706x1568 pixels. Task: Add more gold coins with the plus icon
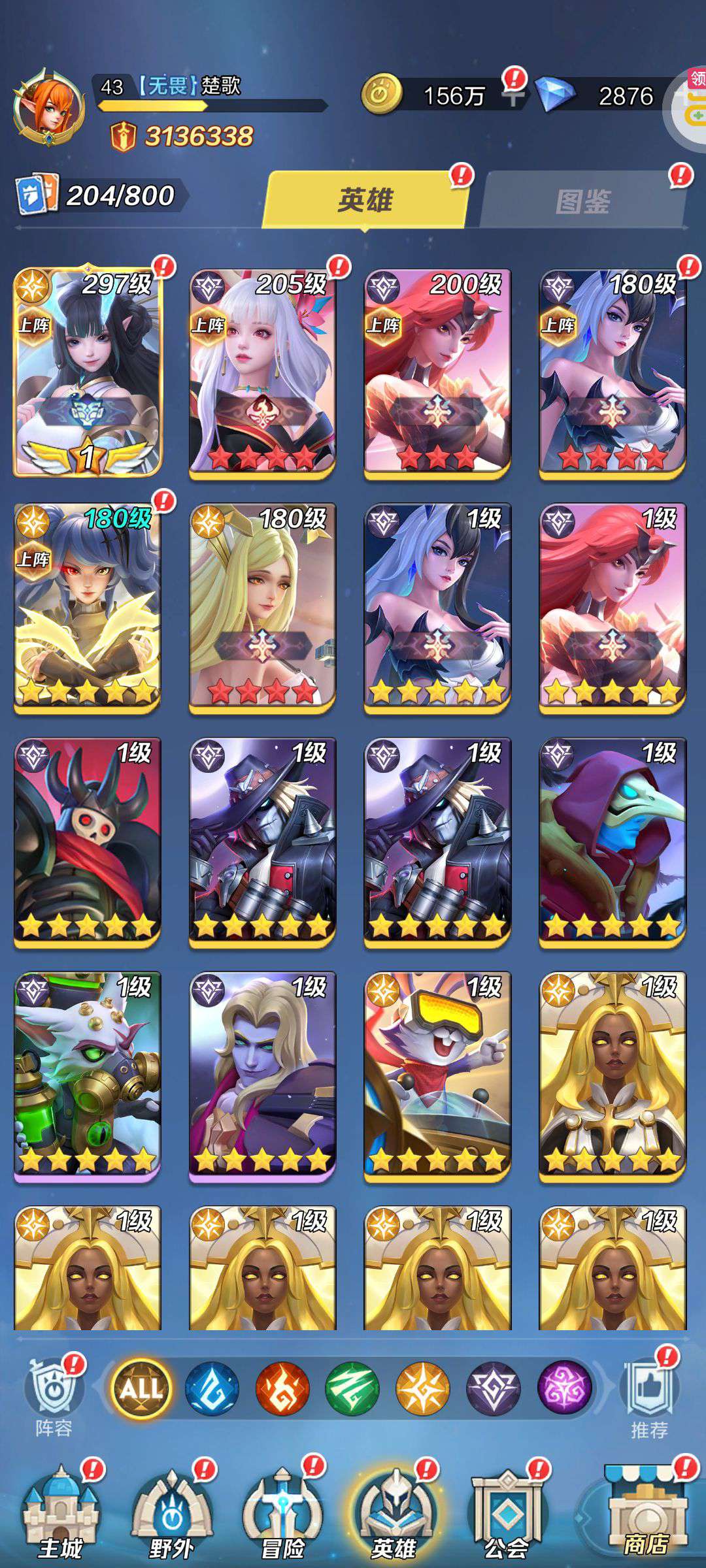(x=514, y=96)
